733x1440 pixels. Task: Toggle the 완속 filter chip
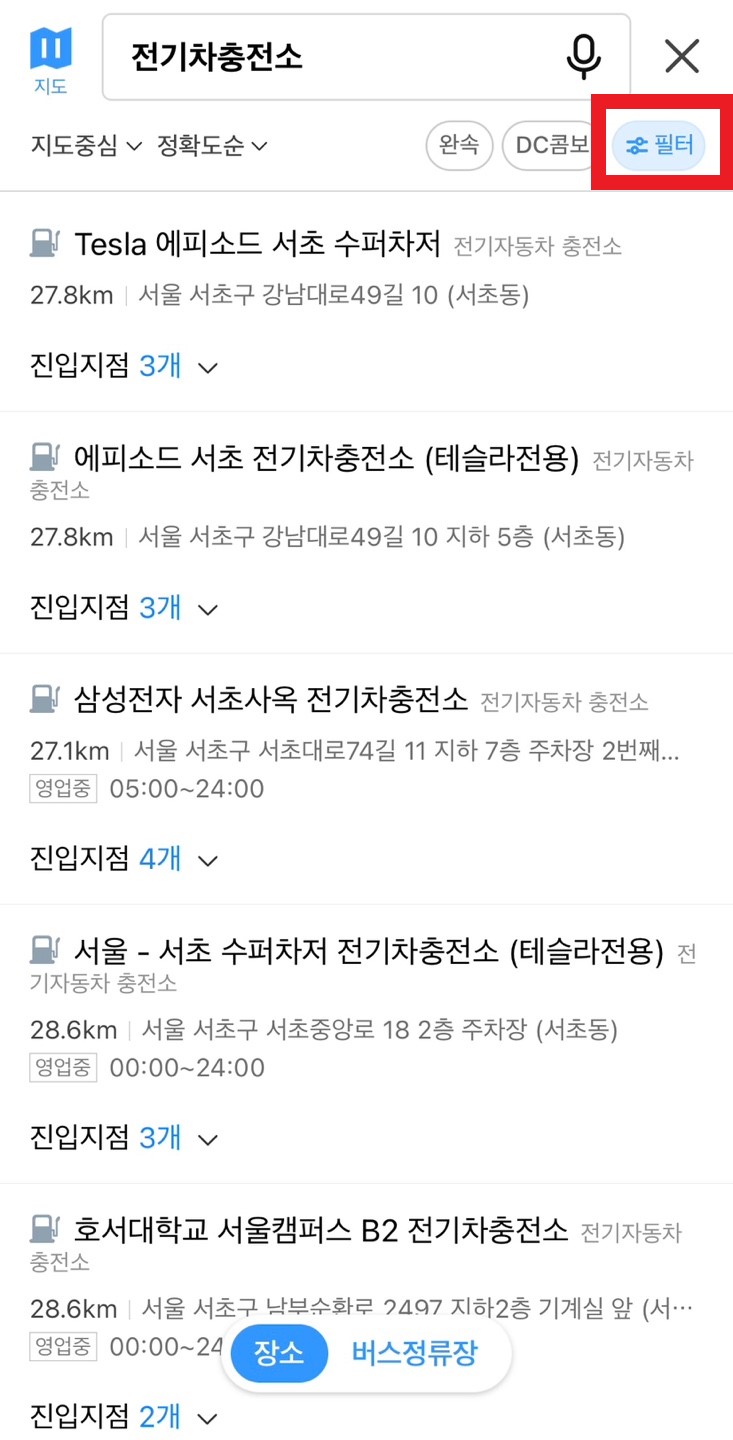tap(458, 145)
